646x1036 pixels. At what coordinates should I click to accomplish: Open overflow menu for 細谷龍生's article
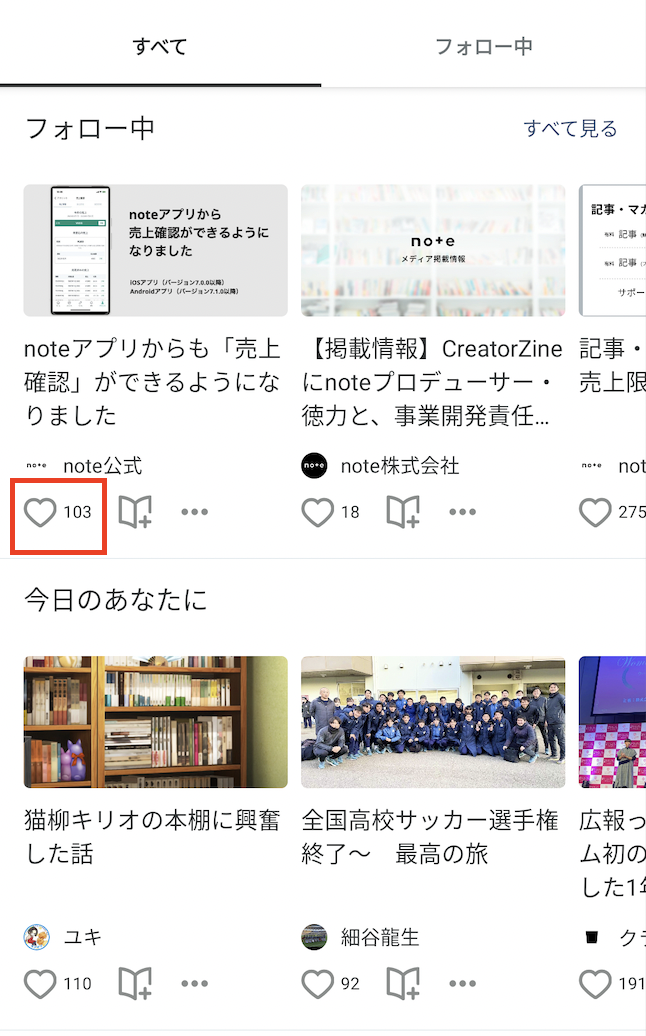point(462,984)
